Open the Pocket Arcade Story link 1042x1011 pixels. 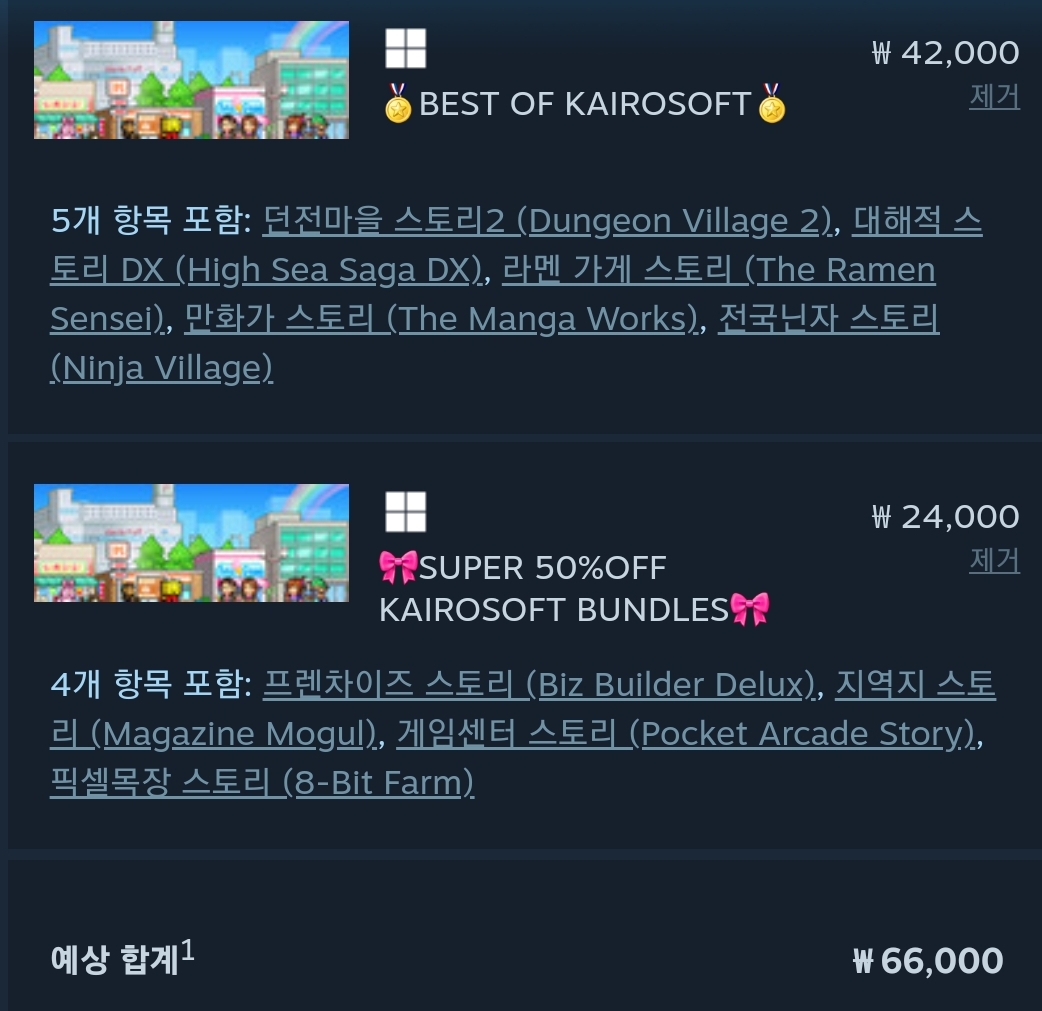(685, 734)
